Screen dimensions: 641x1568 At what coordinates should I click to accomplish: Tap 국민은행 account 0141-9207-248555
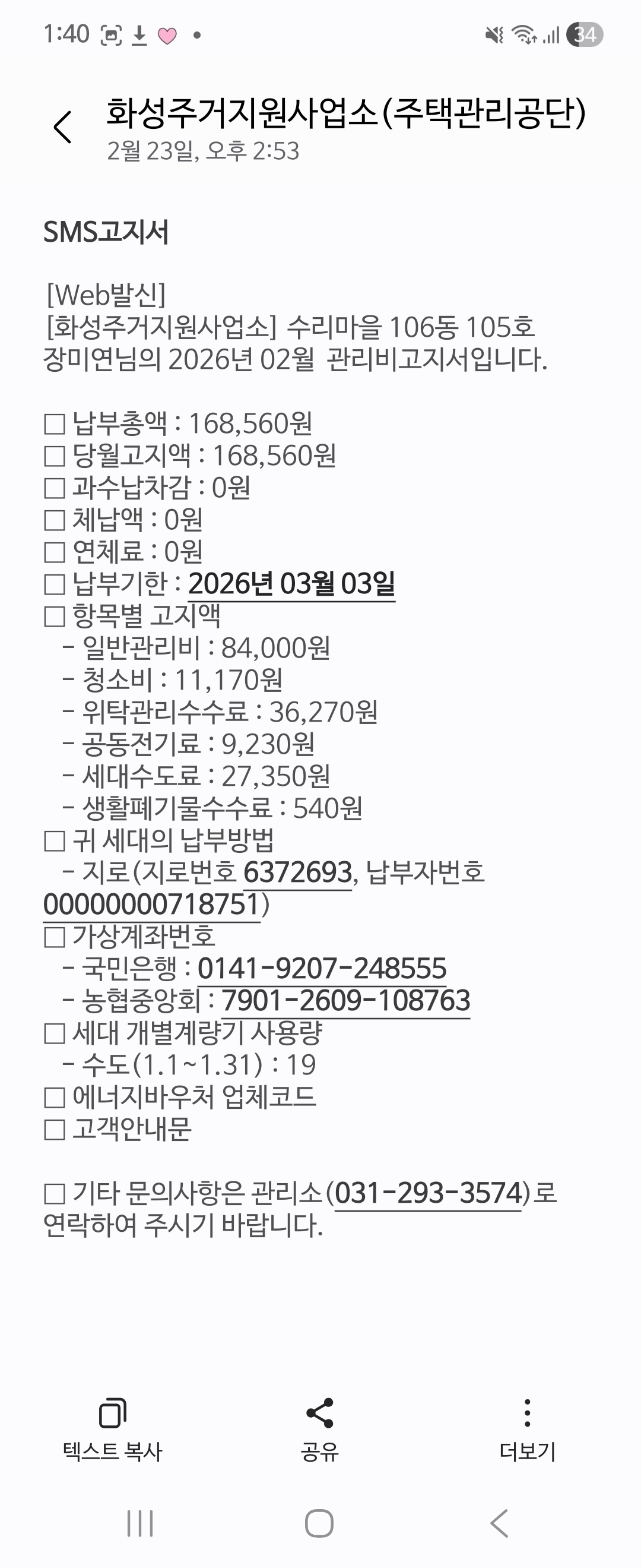pyautogui.click(x=322, y=969)
